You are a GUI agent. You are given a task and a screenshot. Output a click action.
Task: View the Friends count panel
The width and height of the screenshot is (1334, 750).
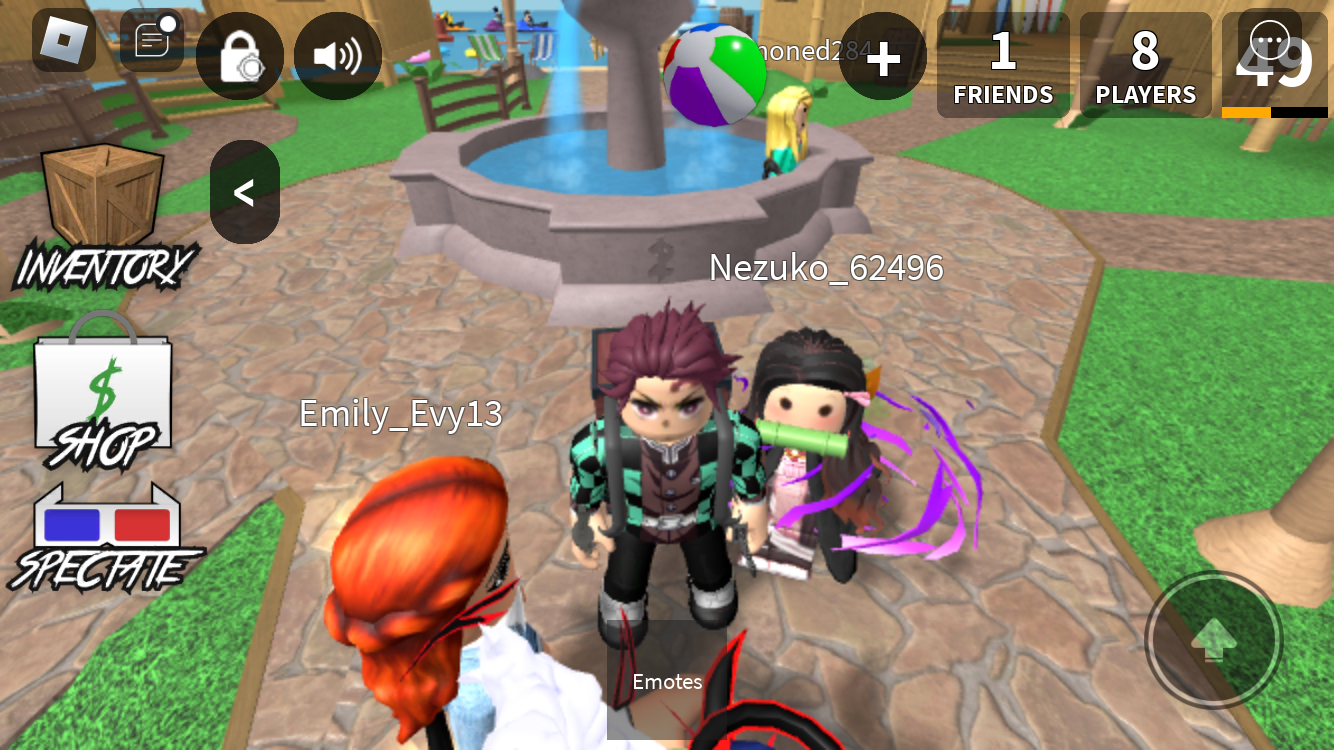(x=1003, y=65)
